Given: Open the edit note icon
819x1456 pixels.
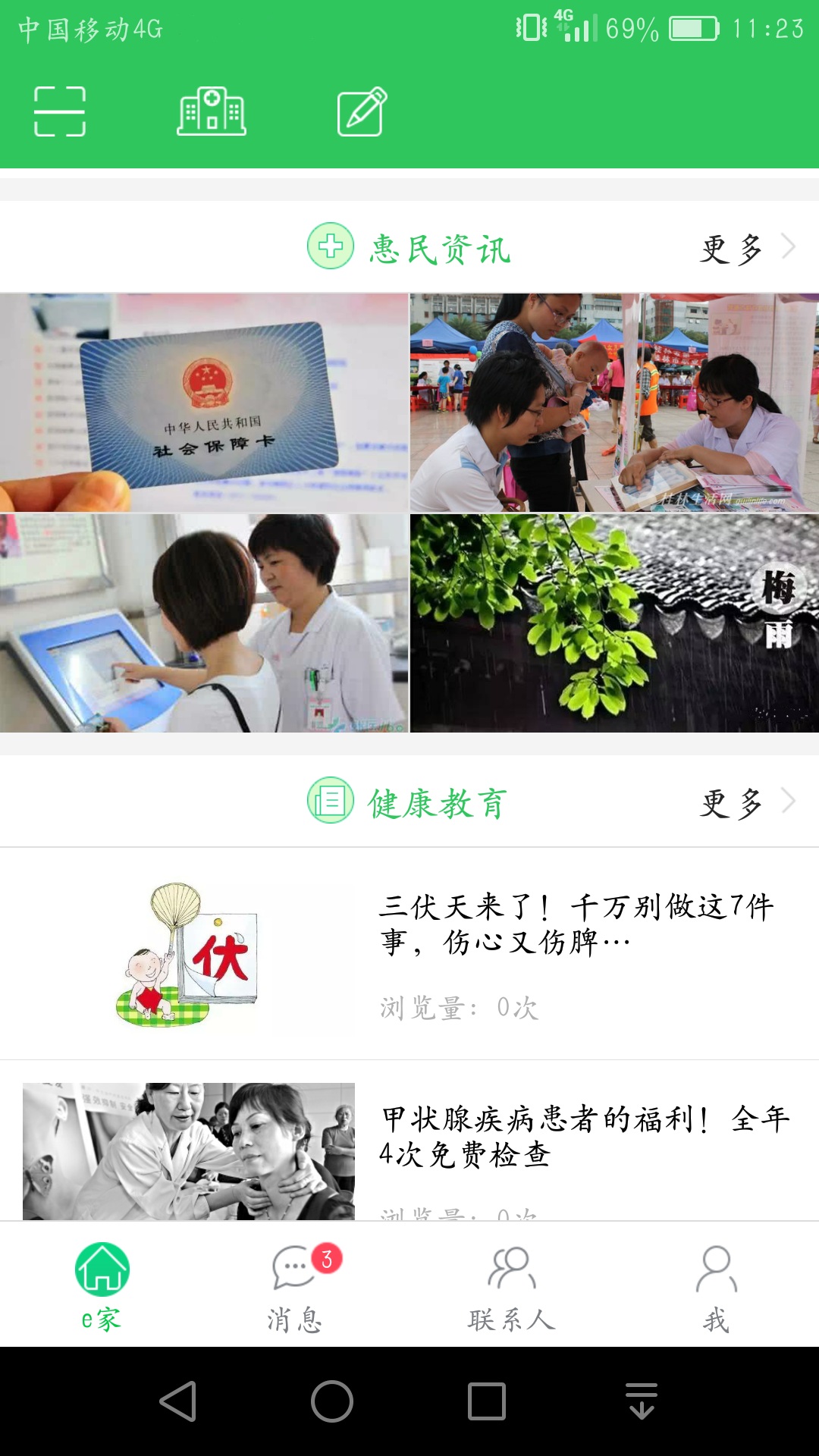Looking at the screenshot, I should 362,111.
